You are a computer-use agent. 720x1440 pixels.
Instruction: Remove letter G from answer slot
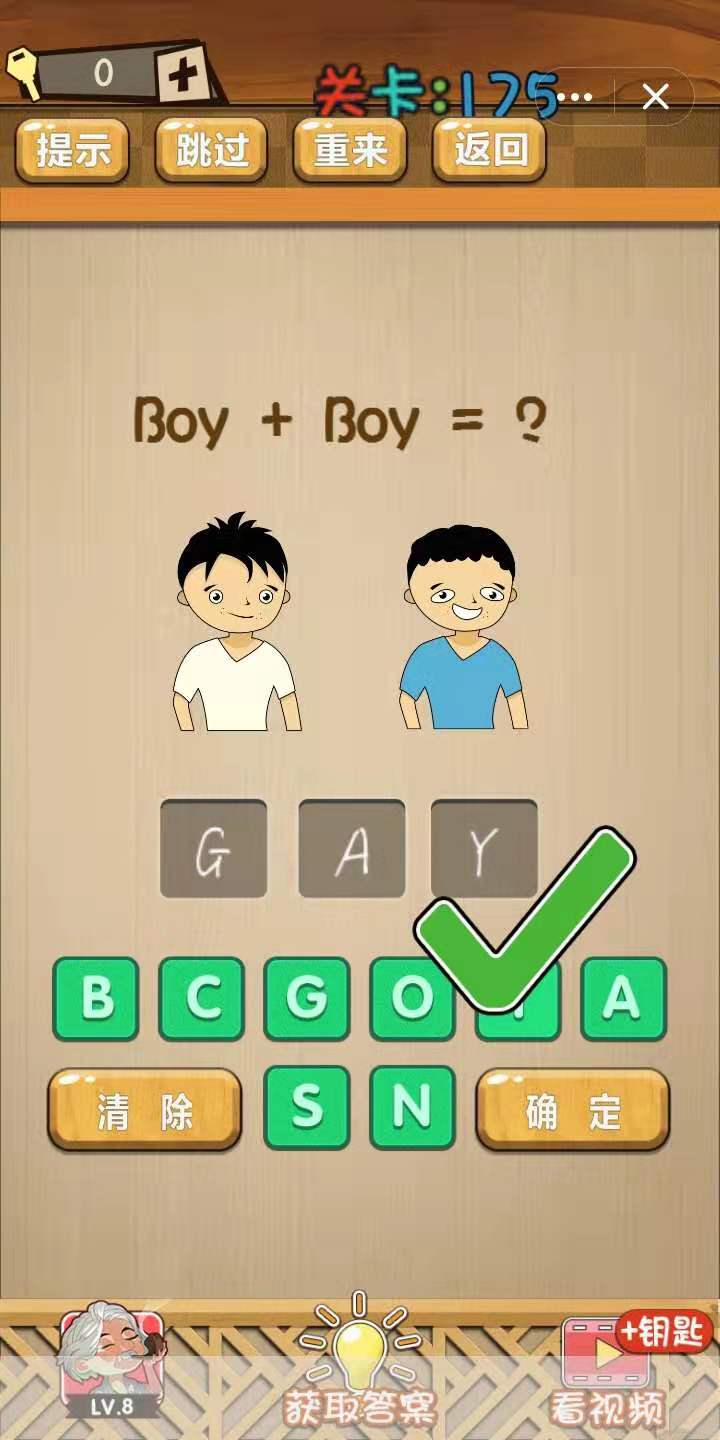pyautogui.click(x=213, y=849)
